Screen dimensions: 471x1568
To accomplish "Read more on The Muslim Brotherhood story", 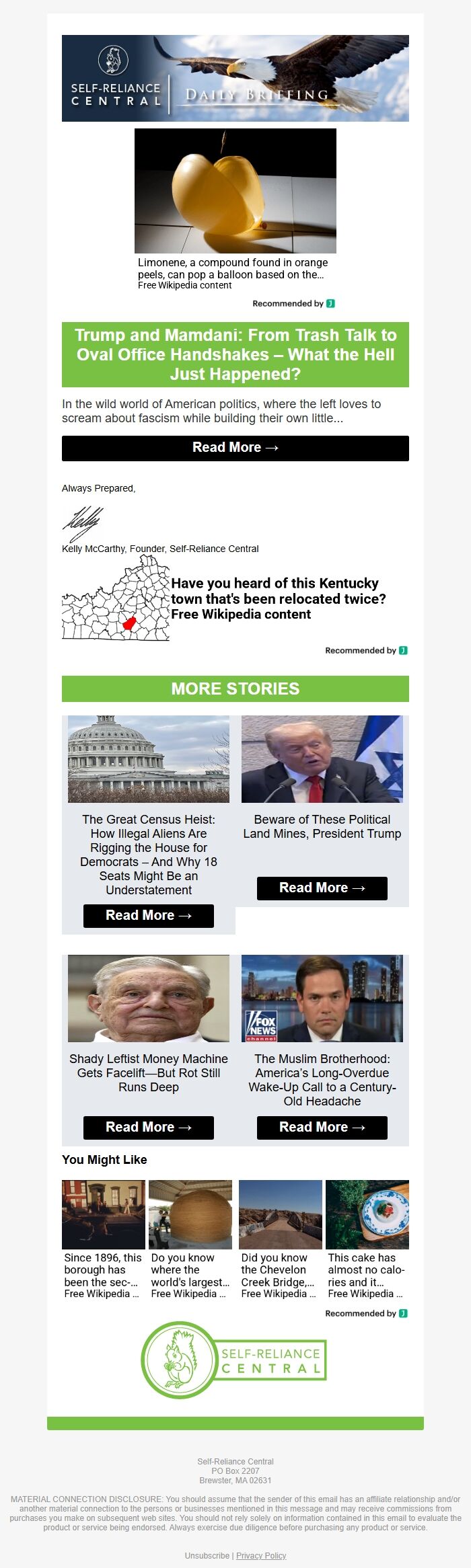I will point(322,1127).
